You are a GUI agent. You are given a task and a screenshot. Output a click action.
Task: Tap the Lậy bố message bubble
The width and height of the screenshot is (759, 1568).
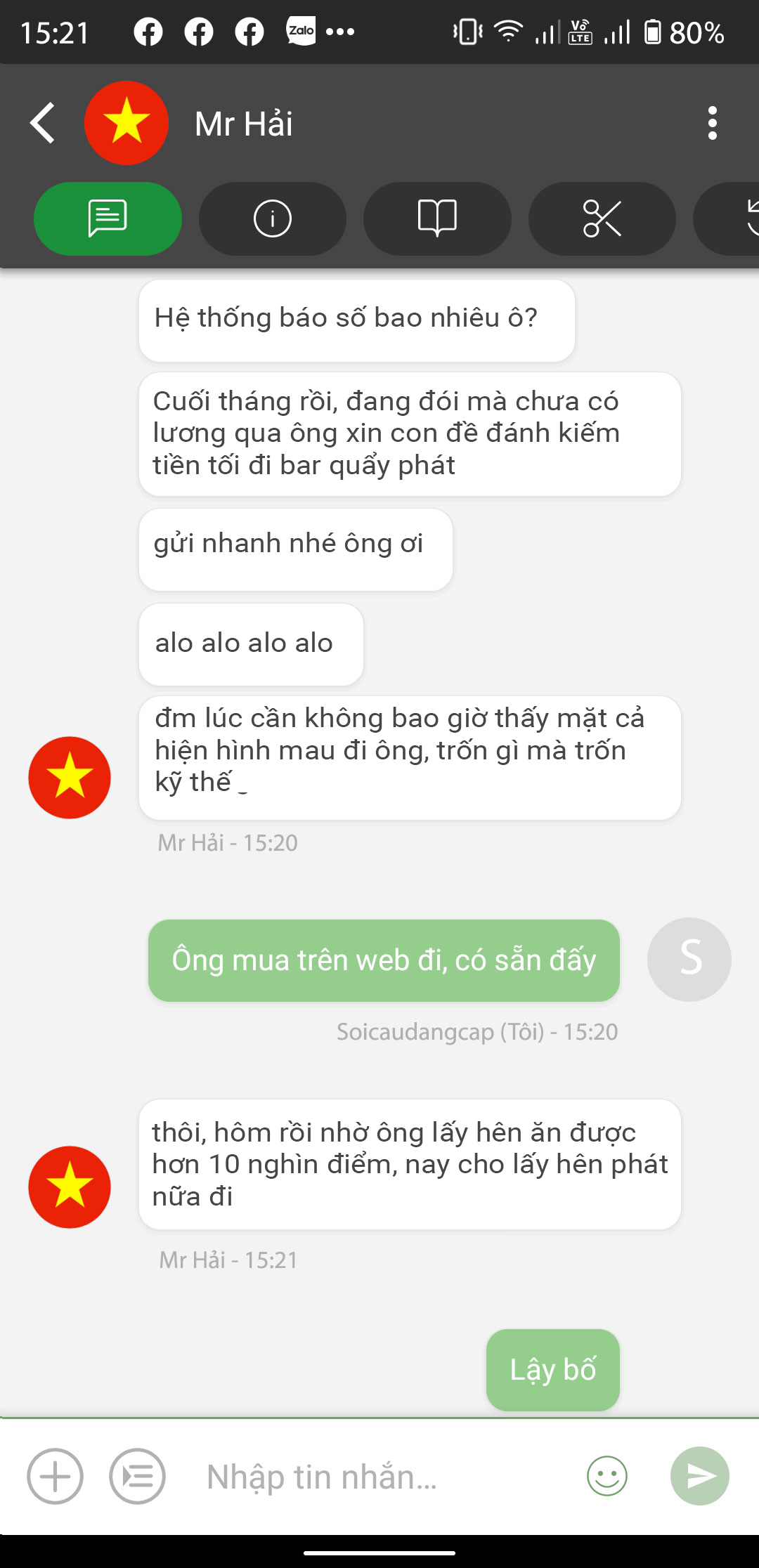click(552, 1370)
